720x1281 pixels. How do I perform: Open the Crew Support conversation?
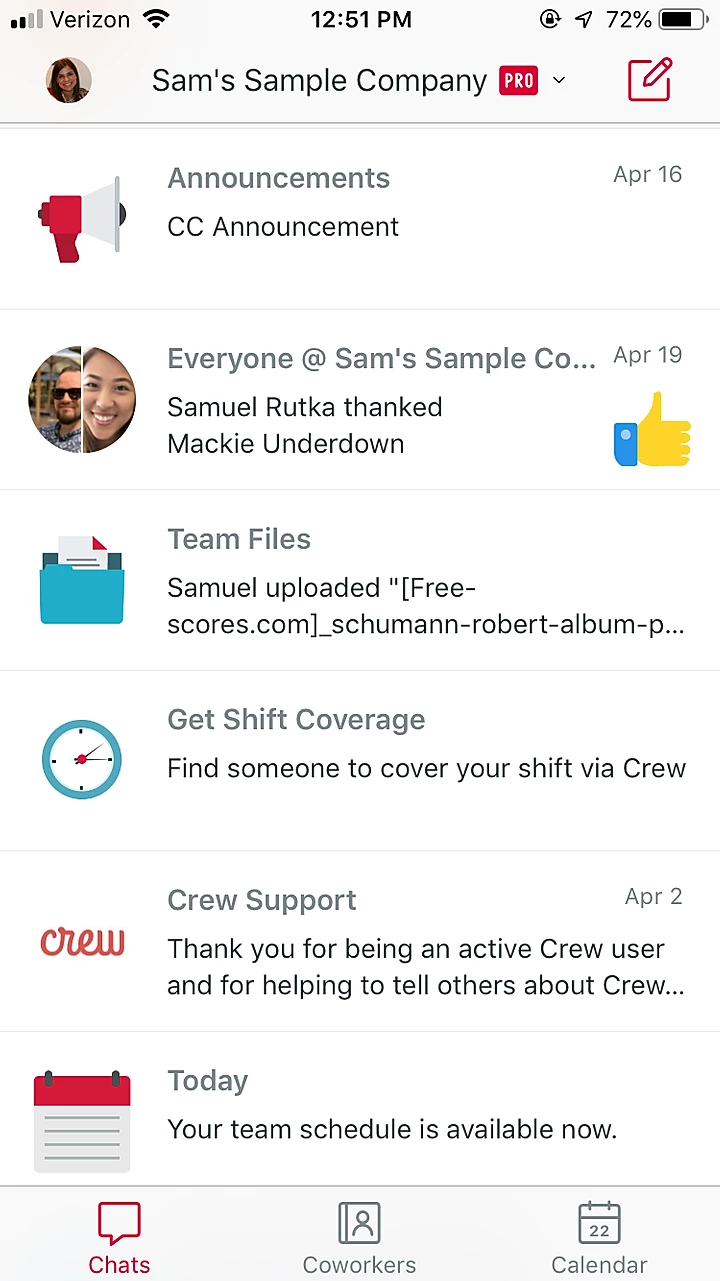coord(360,942)
